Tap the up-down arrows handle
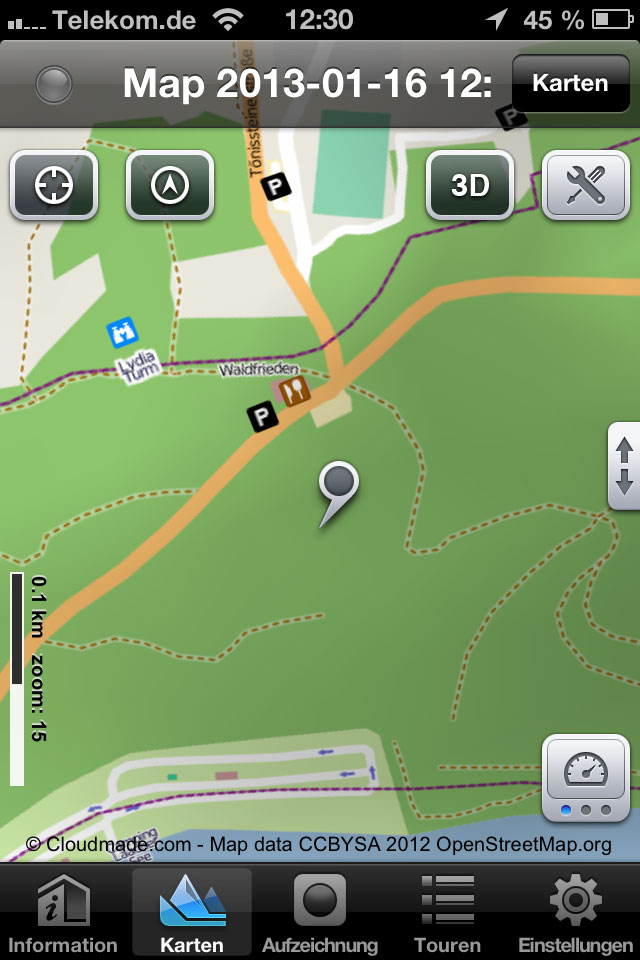This screenshot has height=960, width=640. pos(624,466)
